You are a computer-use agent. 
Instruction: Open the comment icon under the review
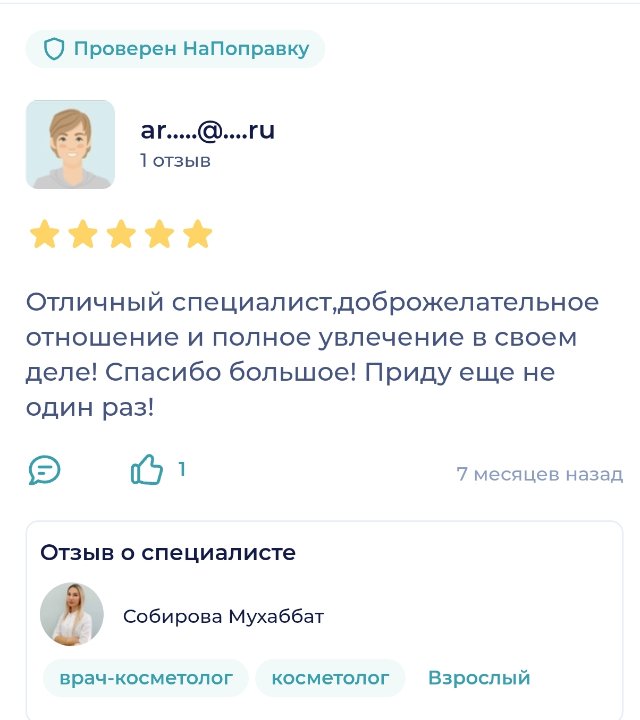point(45,470)
